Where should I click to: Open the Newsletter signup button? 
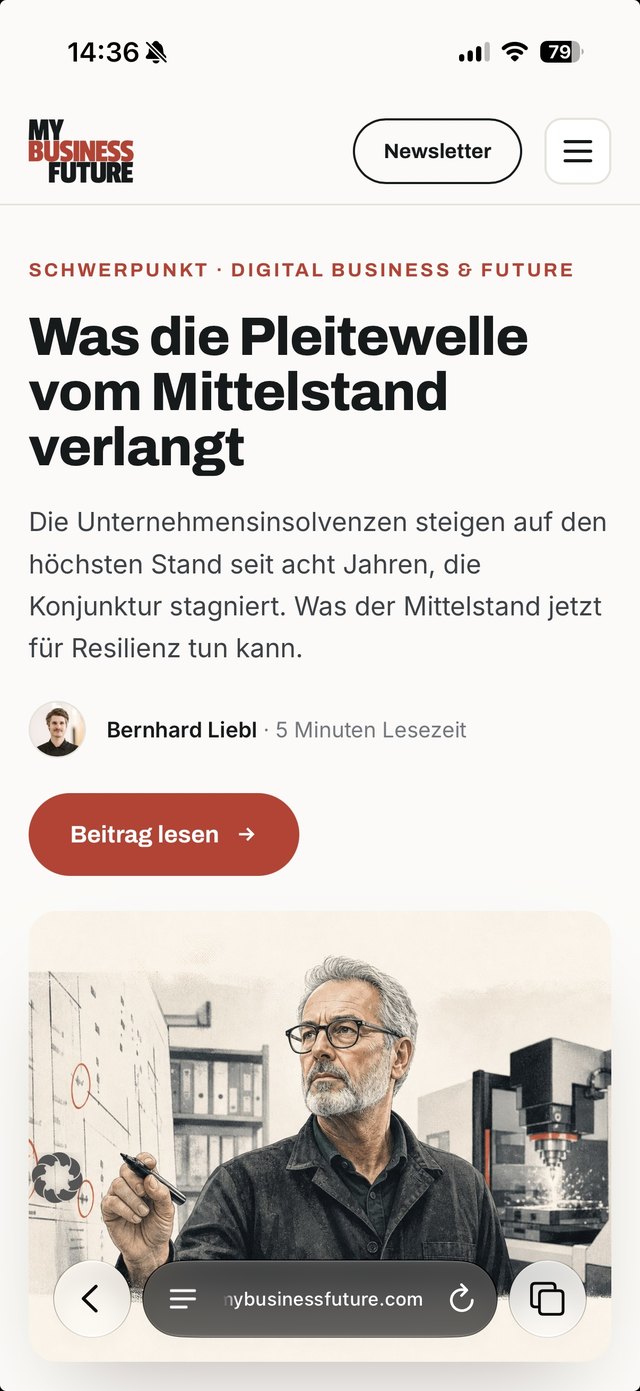(x=437, y=151)
